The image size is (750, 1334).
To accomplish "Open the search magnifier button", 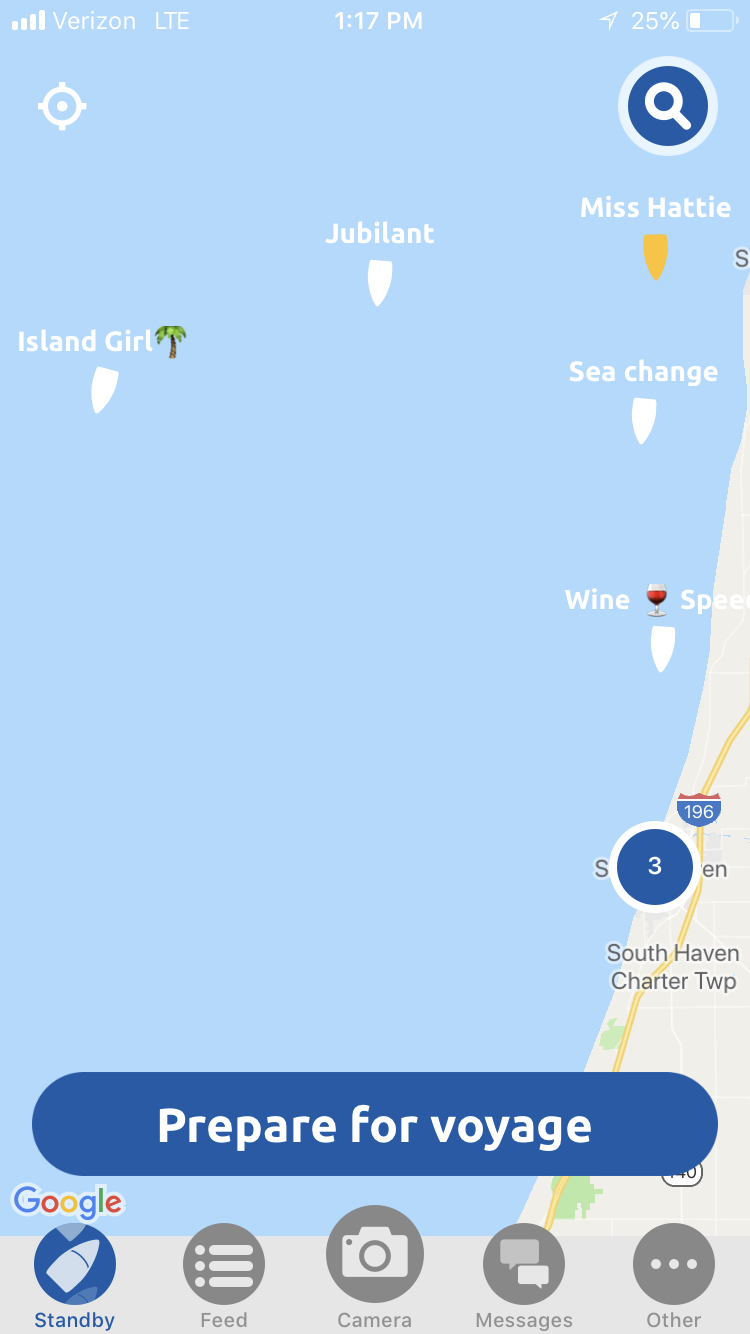I will pyautogui.click(x=668, y=105).
